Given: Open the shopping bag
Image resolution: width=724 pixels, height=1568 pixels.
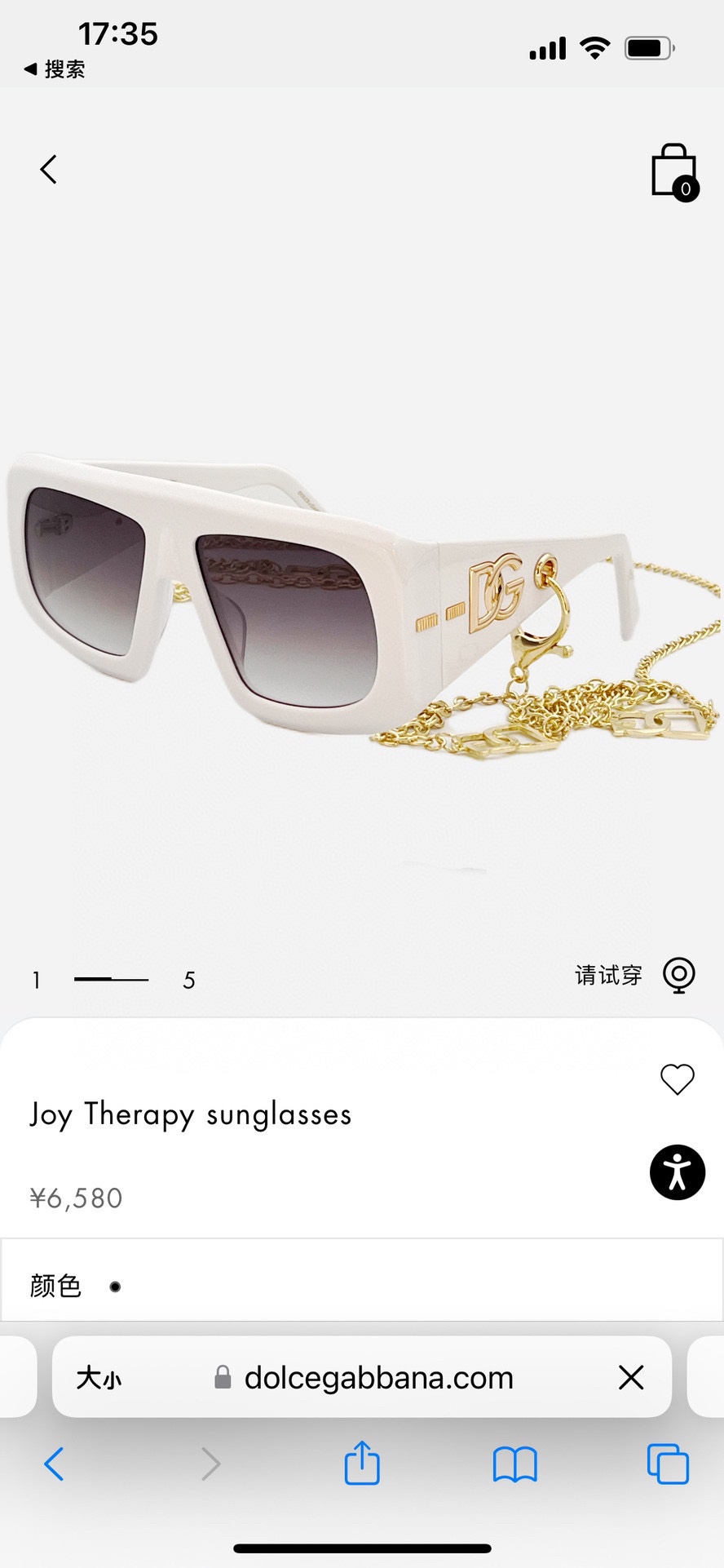Looking at the screenshot, I should pos(674,171).
